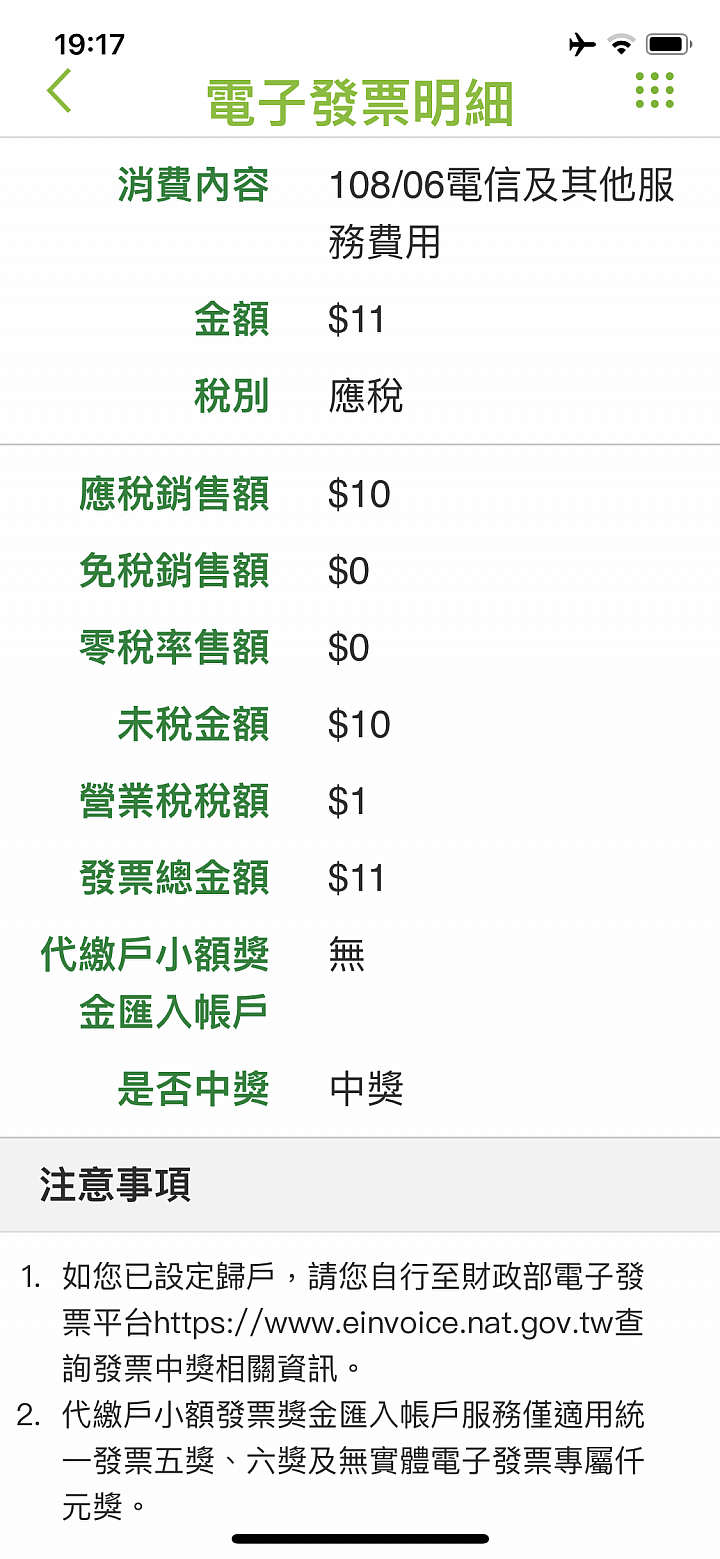Go back using the green arrow

point(60,91)
